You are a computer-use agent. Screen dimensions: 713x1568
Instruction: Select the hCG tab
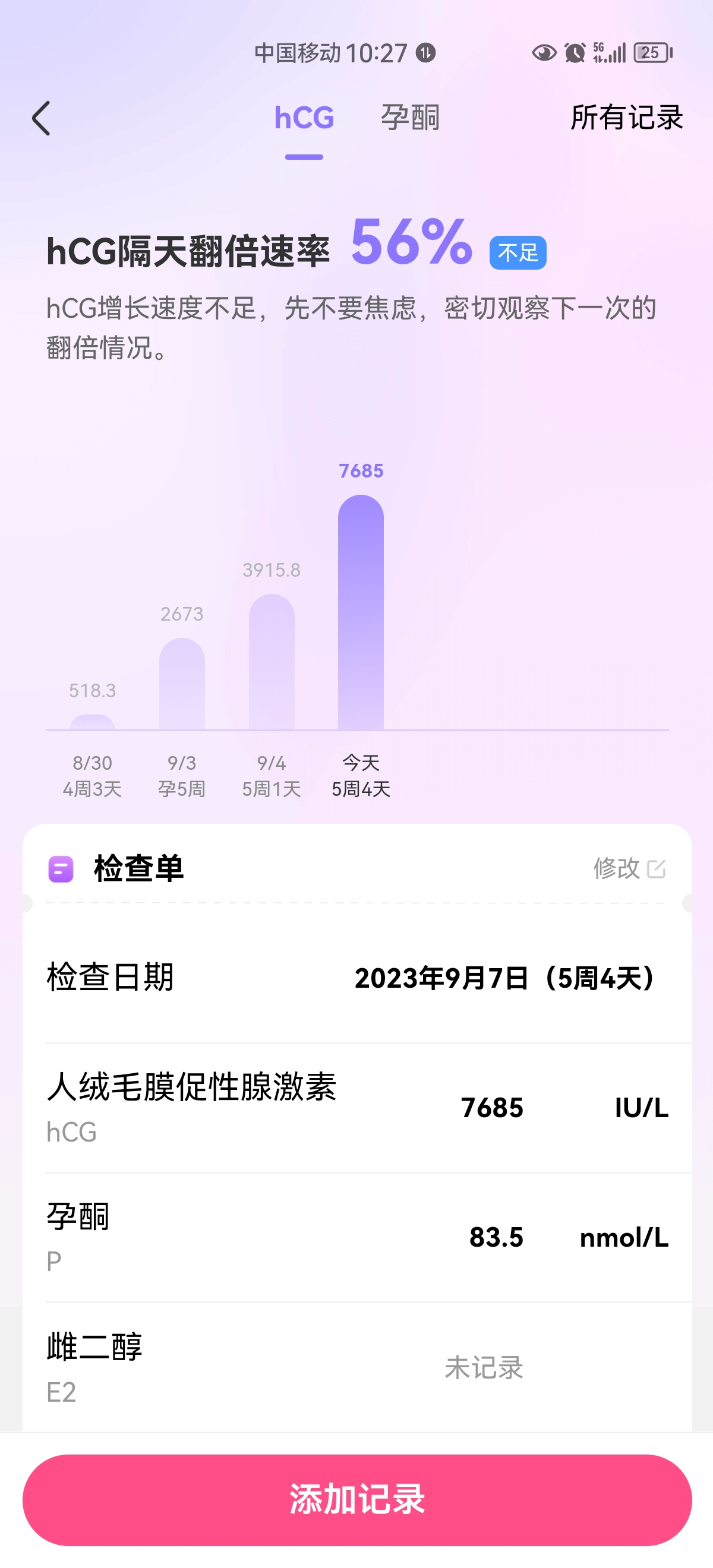coord(304,118)
